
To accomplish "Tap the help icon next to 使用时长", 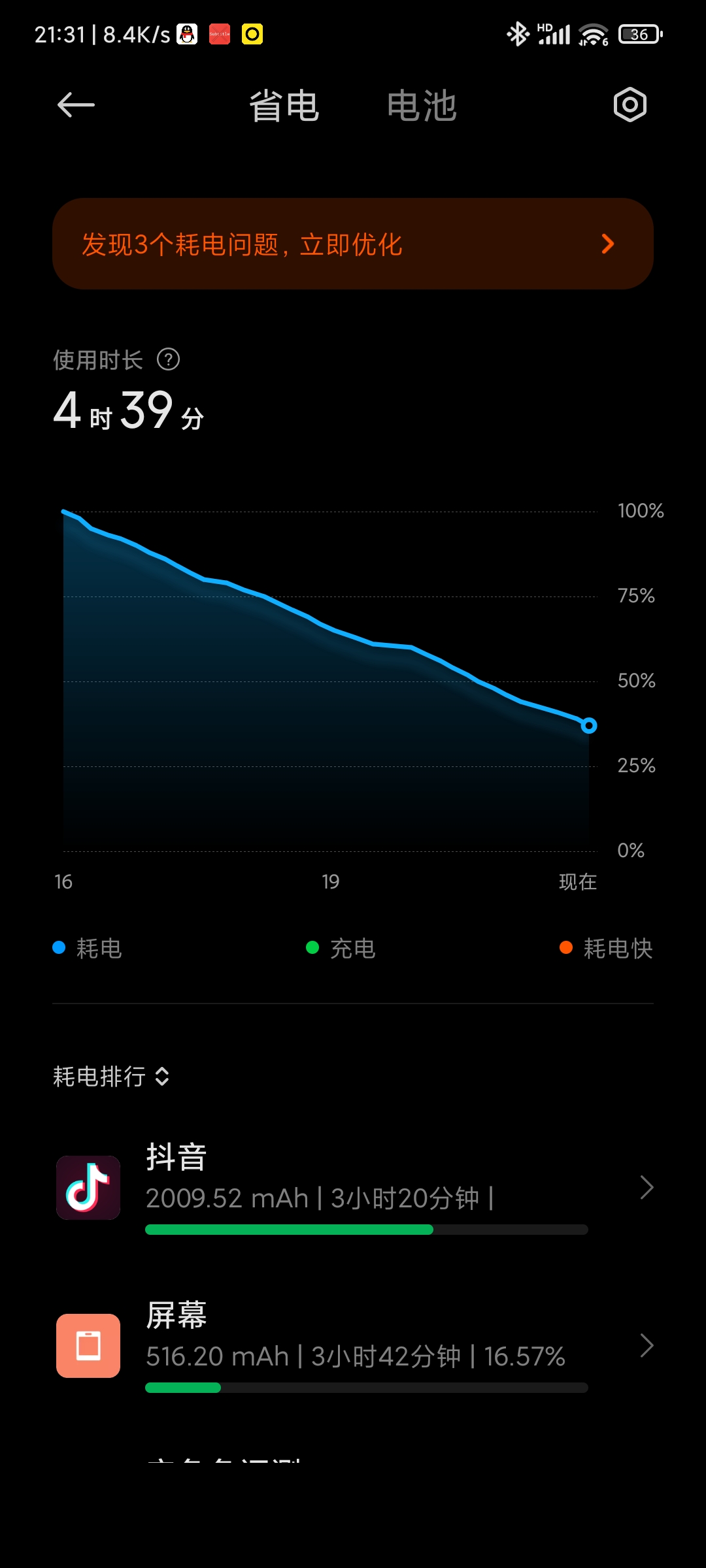I will click(x=168, y=359).
